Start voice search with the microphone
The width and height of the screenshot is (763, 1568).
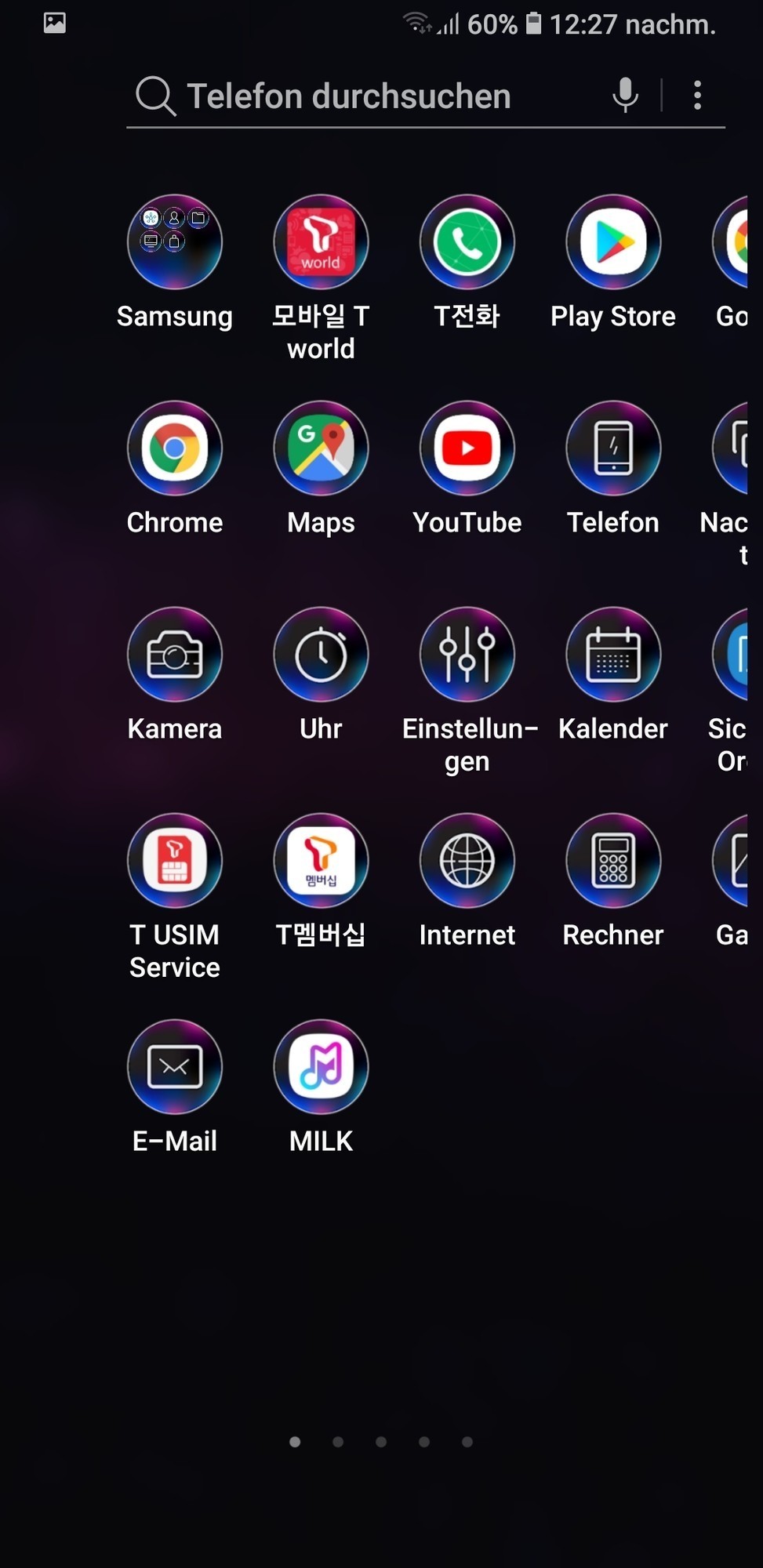(x=625, y=96)
